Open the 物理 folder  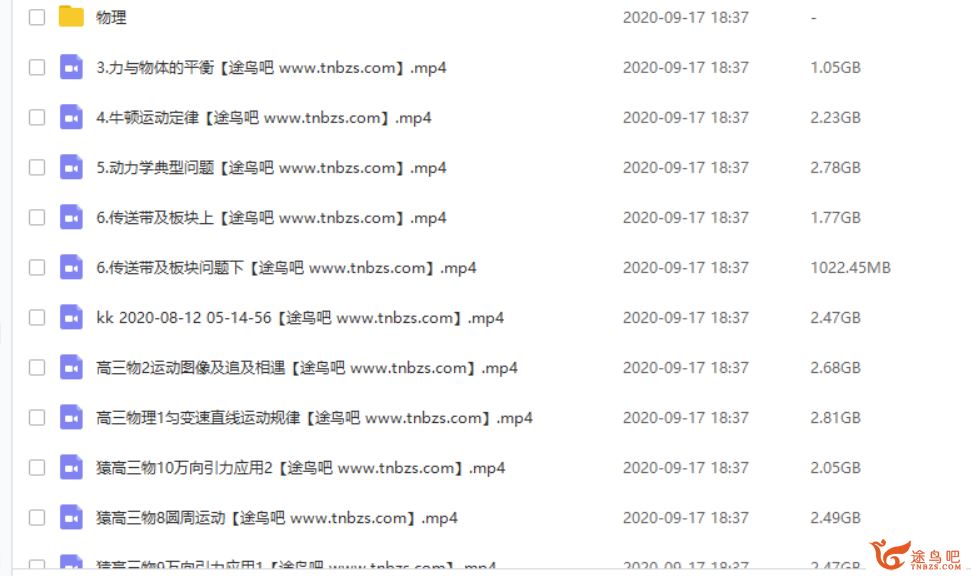pyautogui.click(x=111, y=18)
